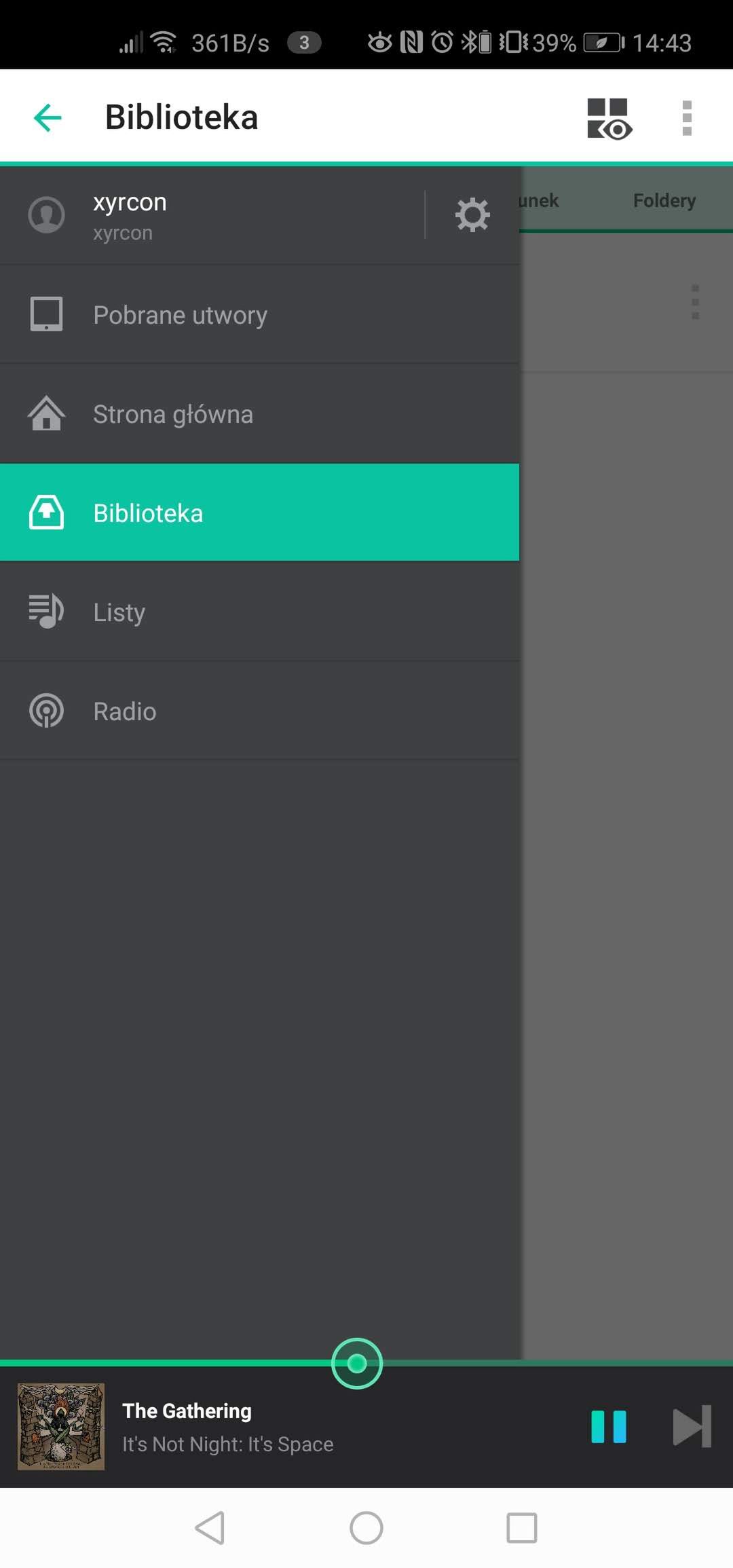Skip to the next track
733x1568 pixels.
pos(692,1426)
